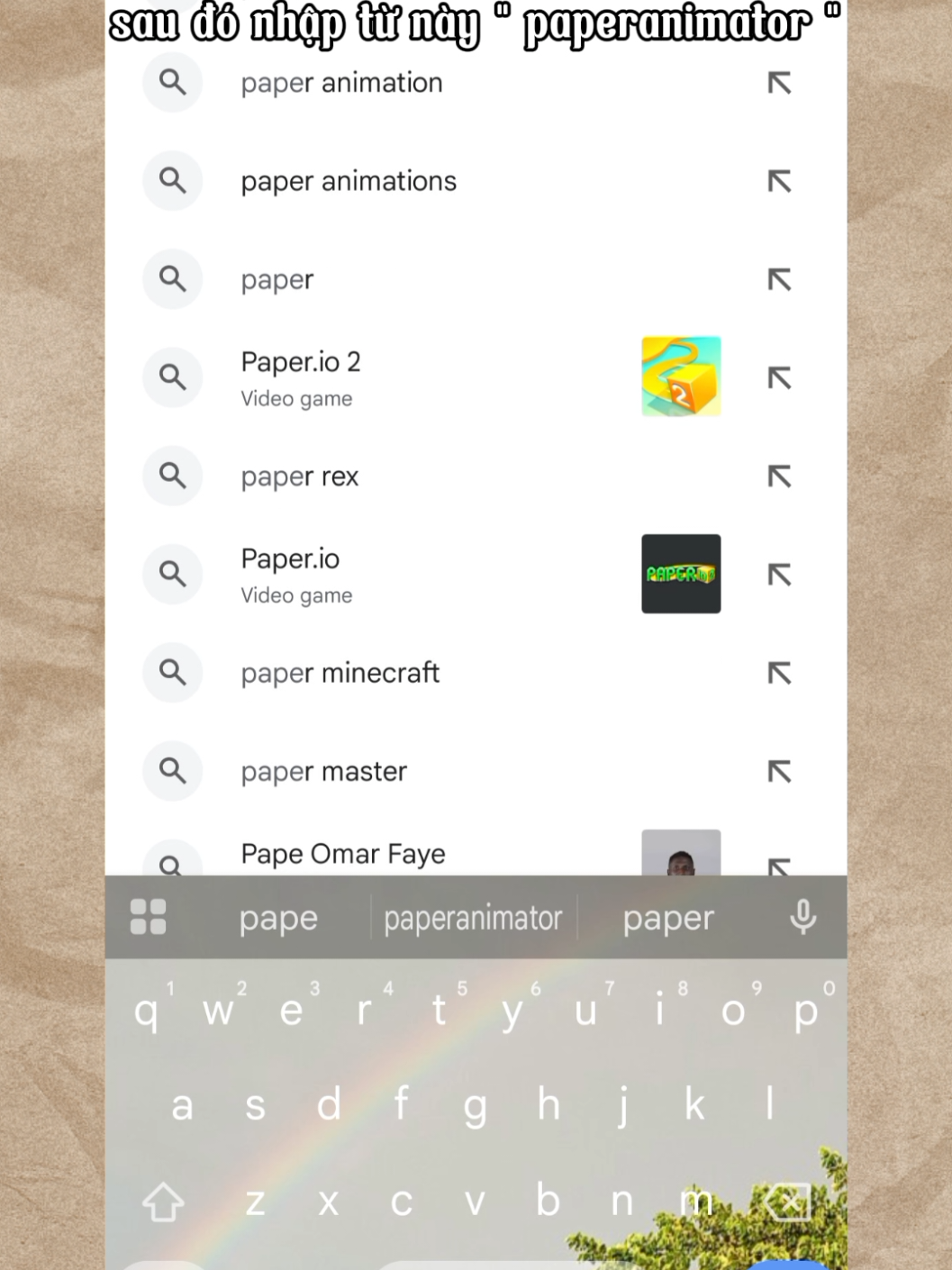The height and width of the screenshot is (1270, 952).
Task: Choose the "paper rex" search suggestion
Action: click(x=299, y=476)
